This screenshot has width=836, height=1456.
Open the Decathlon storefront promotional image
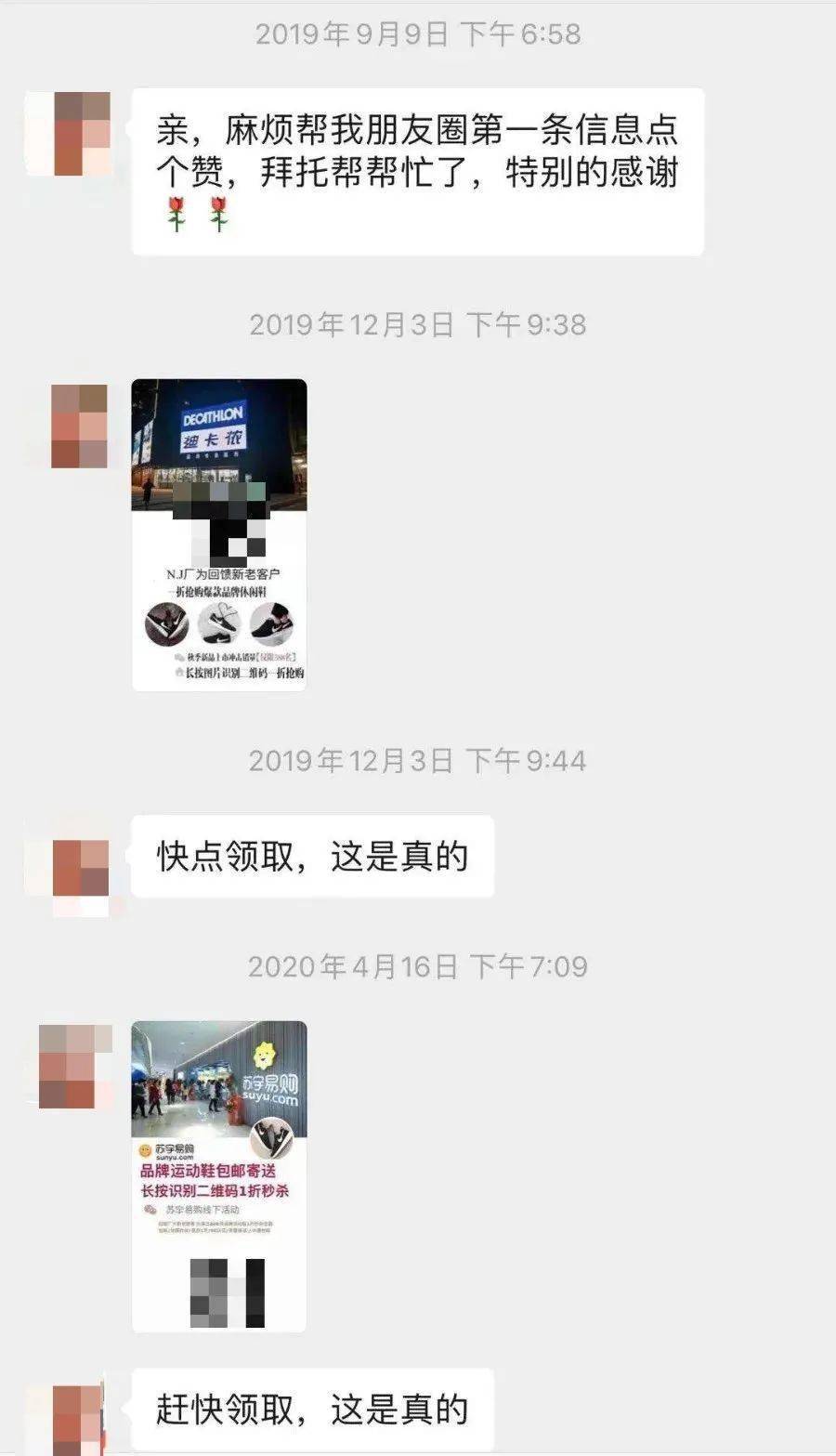(x=218, y=534)
